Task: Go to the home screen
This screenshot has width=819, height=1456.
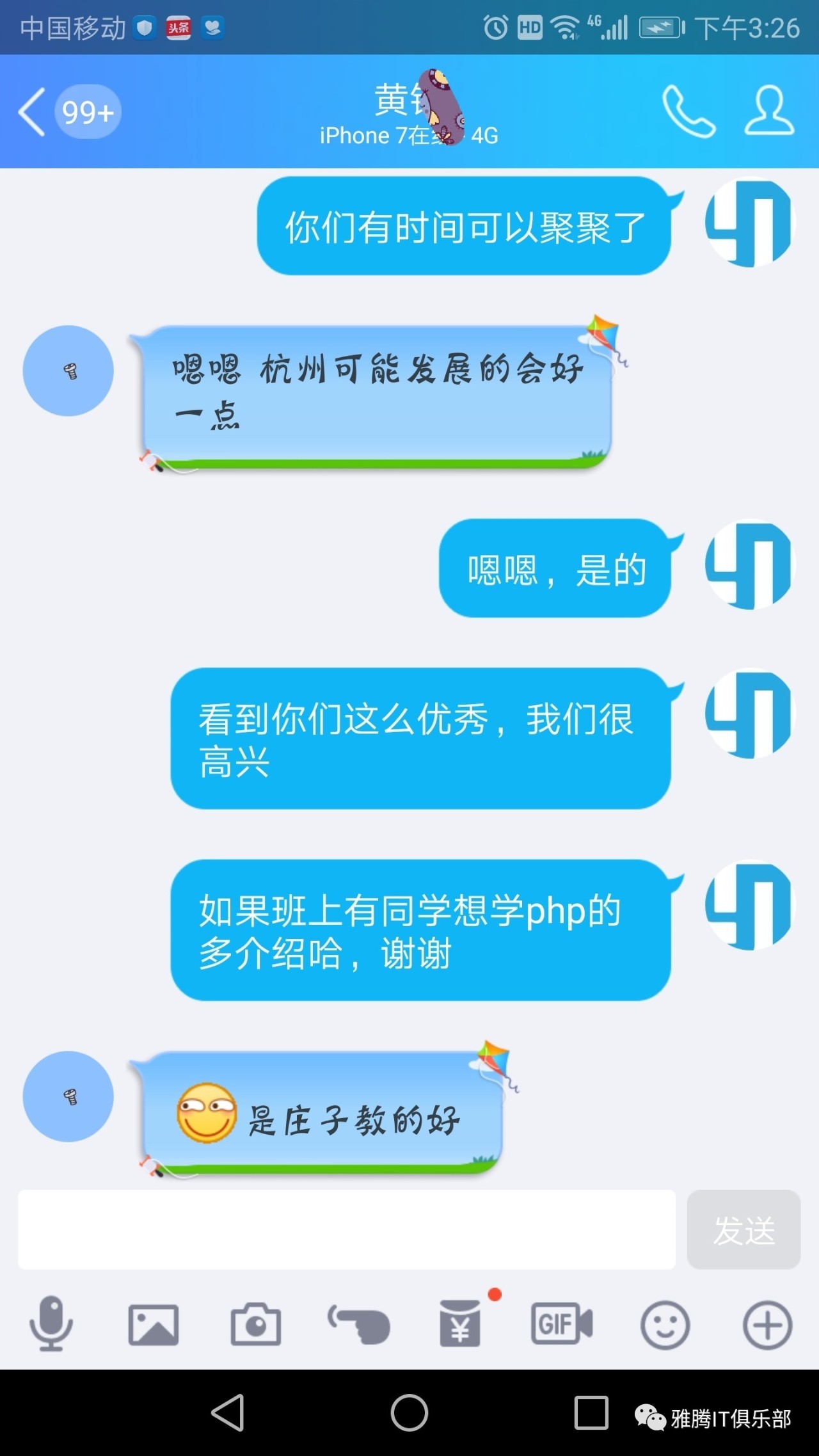Action: tap(409, 1412)
